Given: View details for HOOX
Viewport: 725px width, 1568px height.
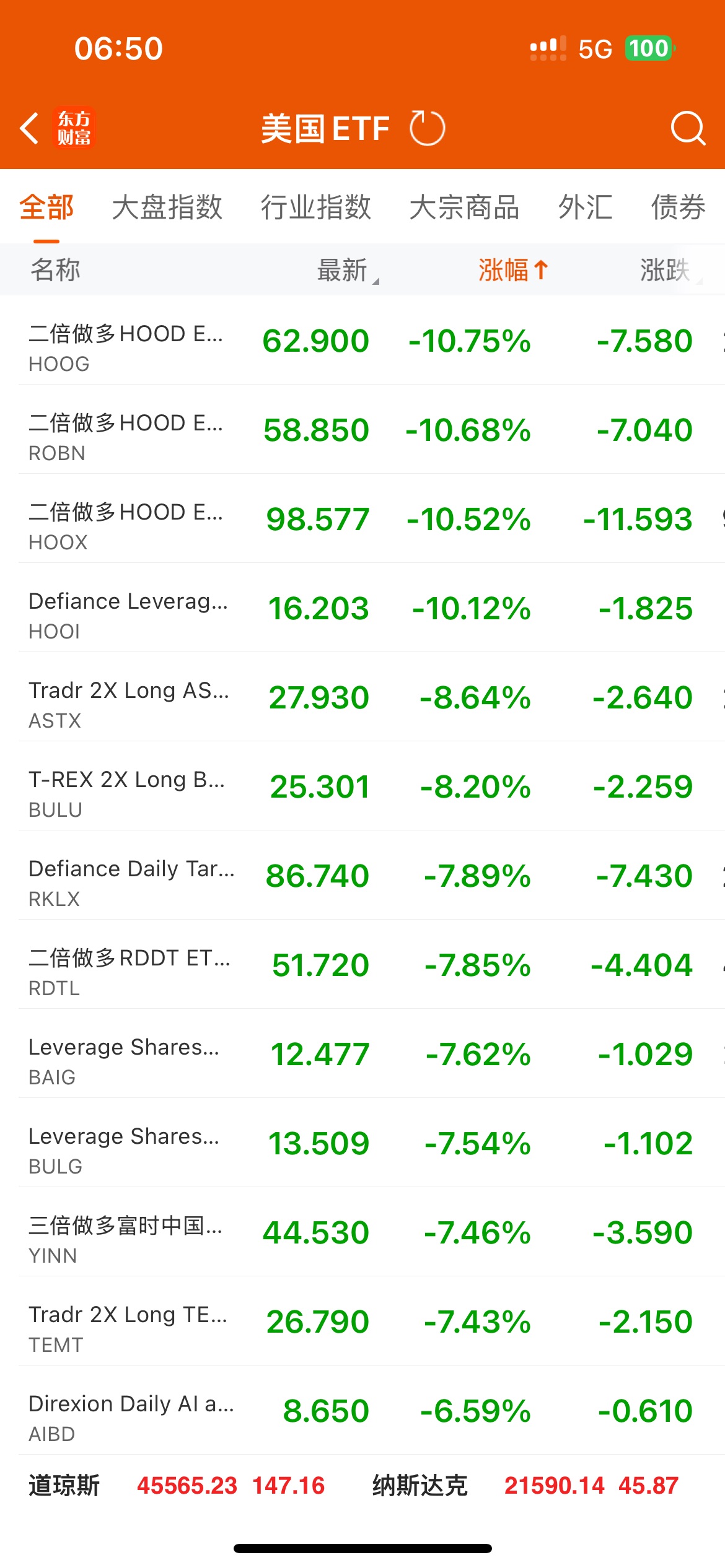Looking at the screenshot, I should tap(362, 518).
